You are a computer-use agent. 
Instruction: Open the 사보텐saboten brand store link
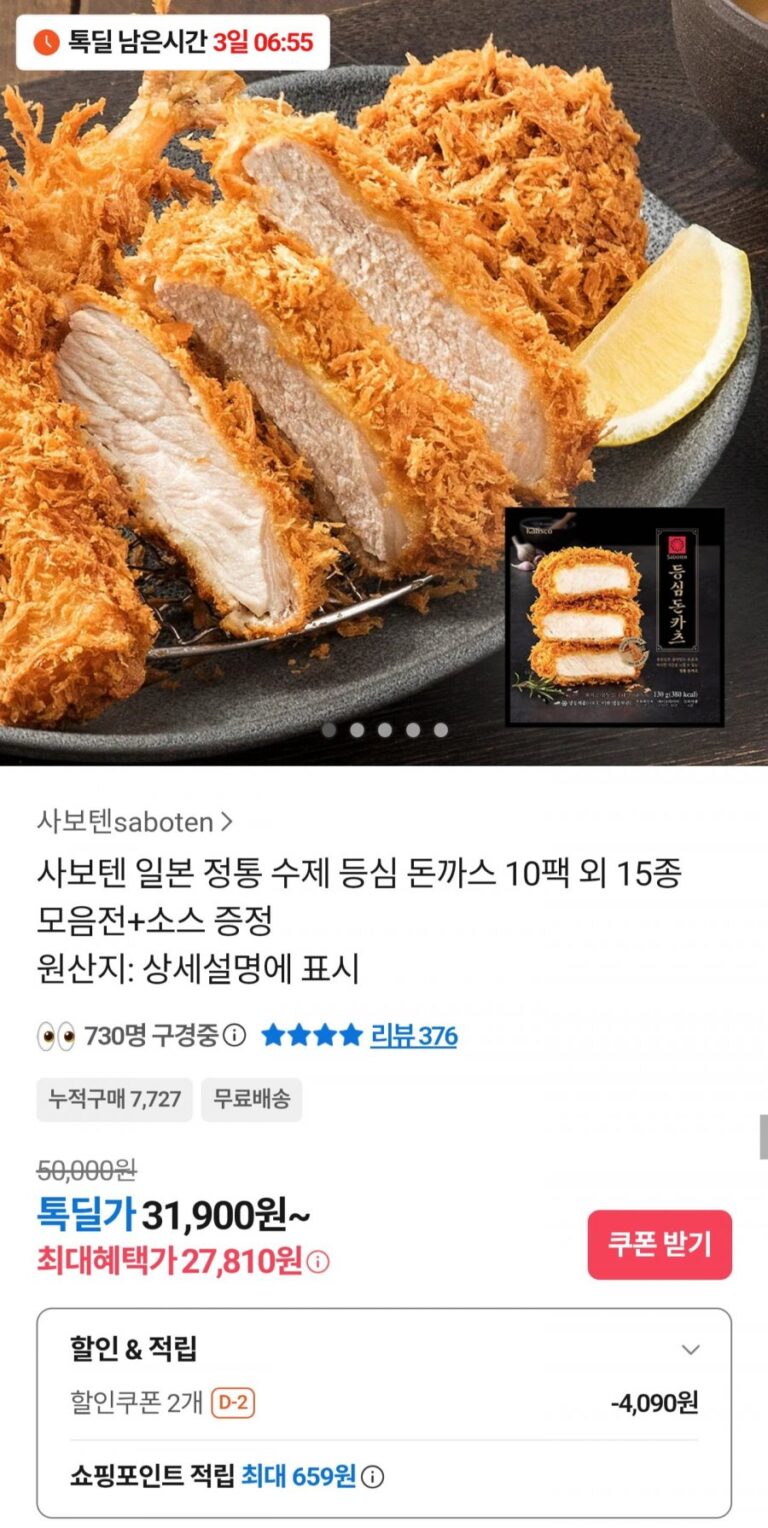pyautogui.click(x=135, y=822)
